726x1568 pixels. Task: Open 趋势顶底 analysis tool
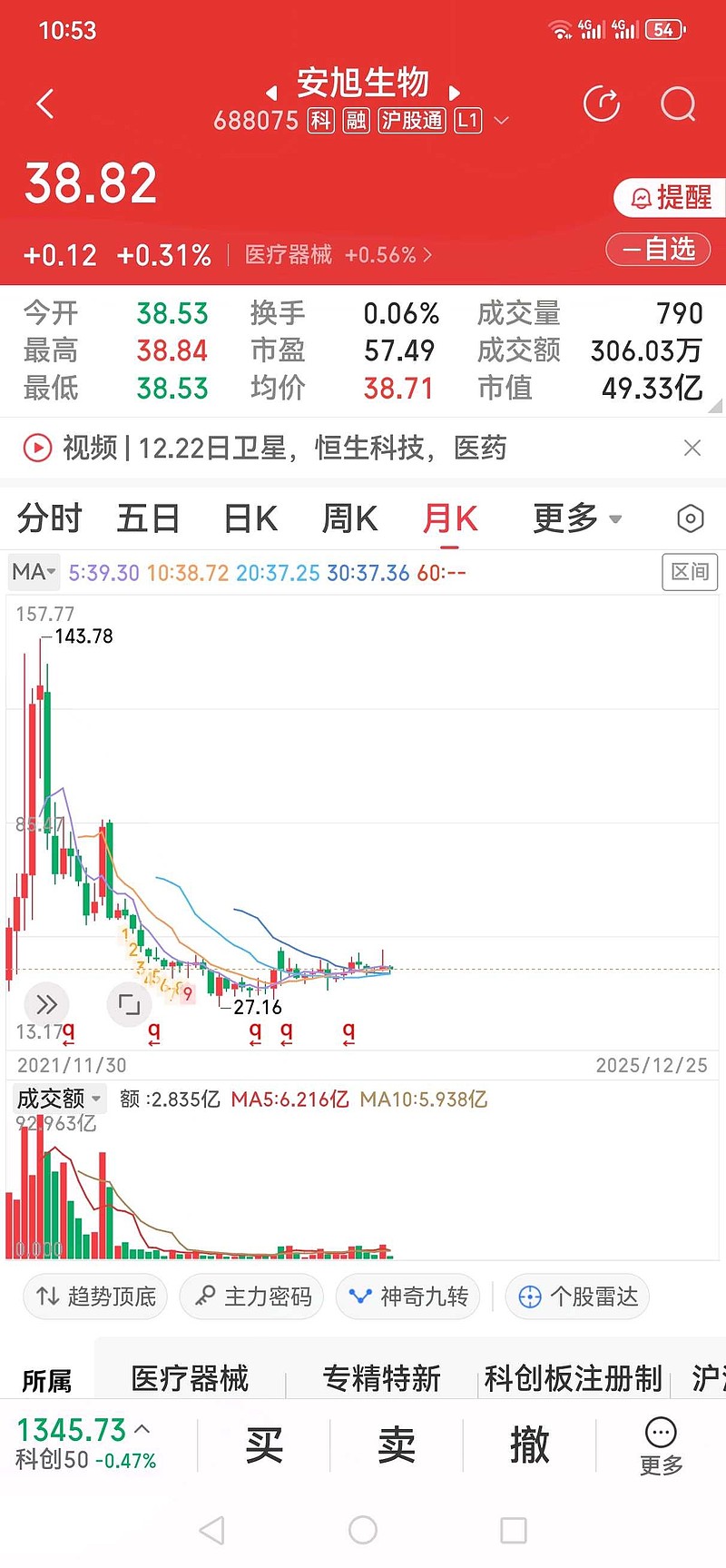(94, 1297)
